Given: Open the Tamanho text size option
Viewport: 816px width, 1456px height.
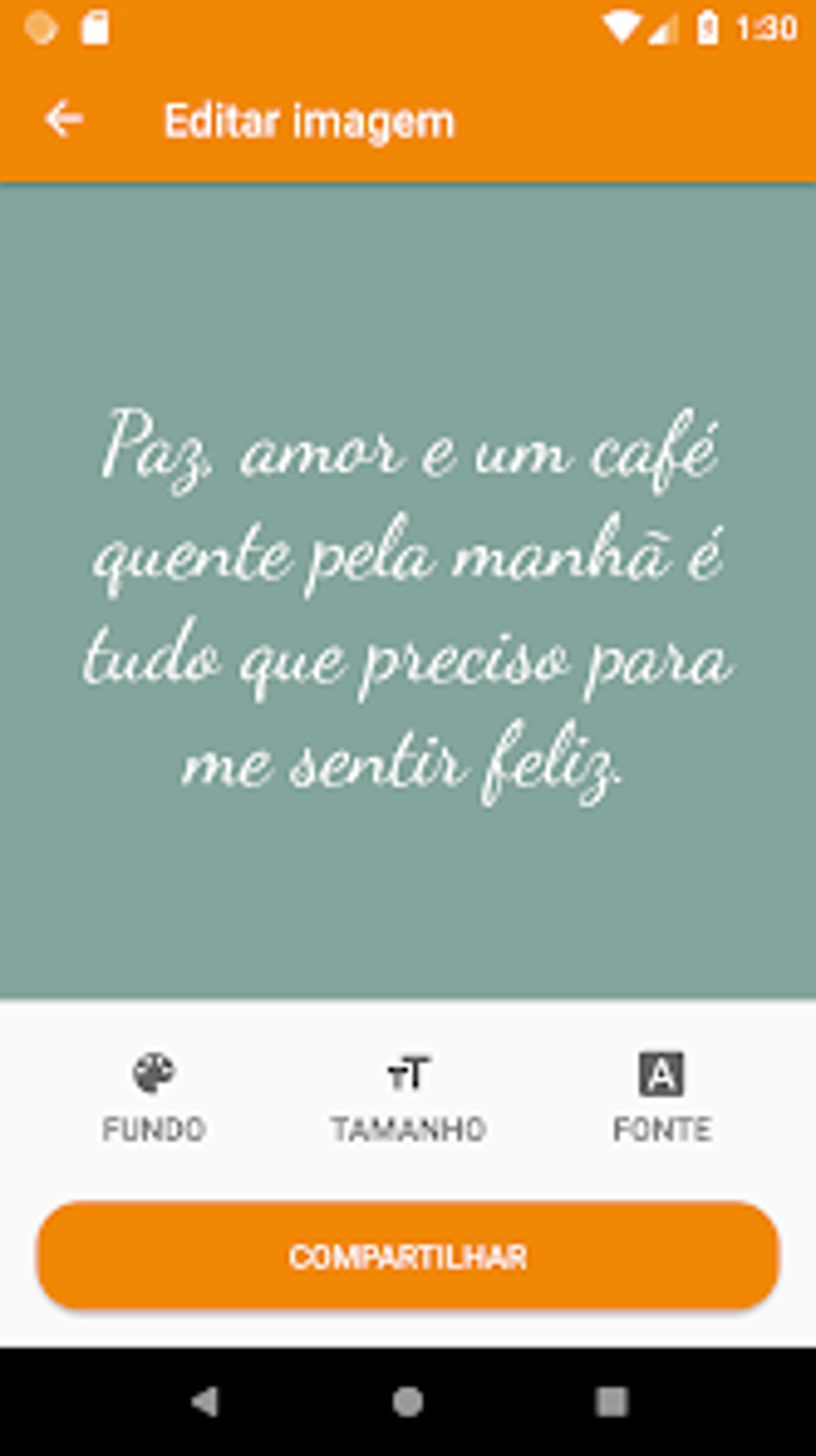Looking at the screenshot, I should [408, 1097].
